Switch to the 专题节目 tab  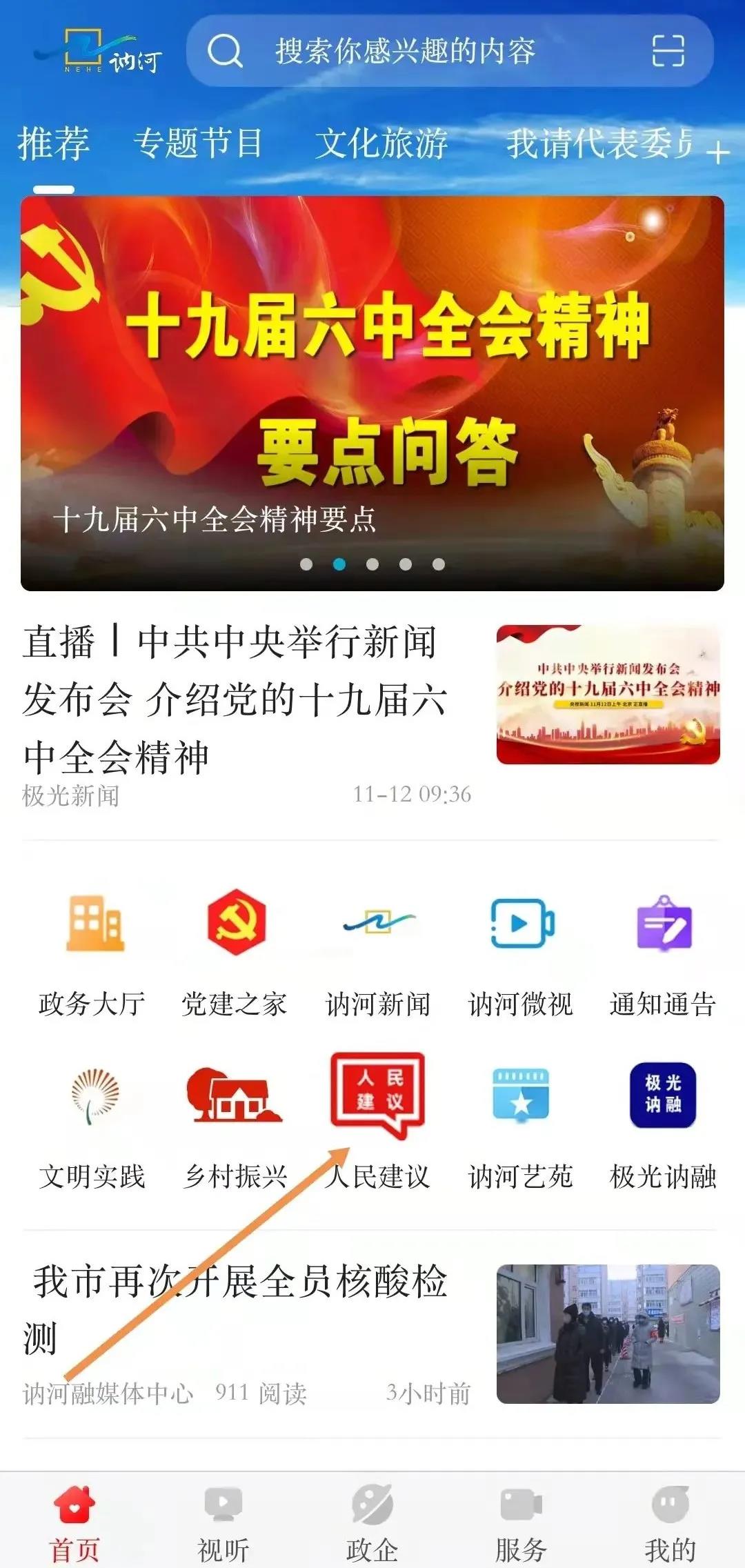pyautogui.click(x=198, y=143)
